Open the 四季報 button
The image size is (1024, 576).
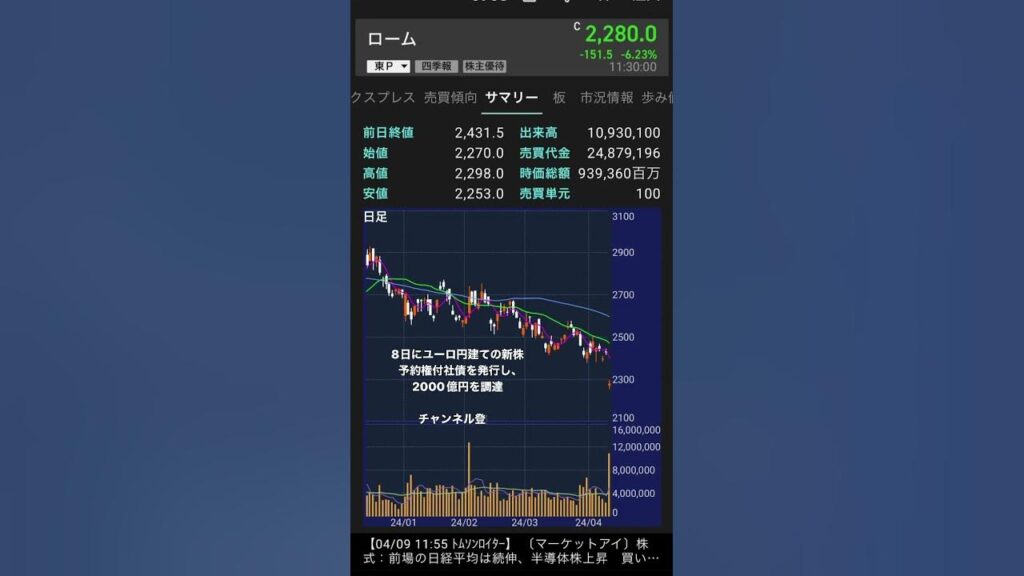(435, 66)
